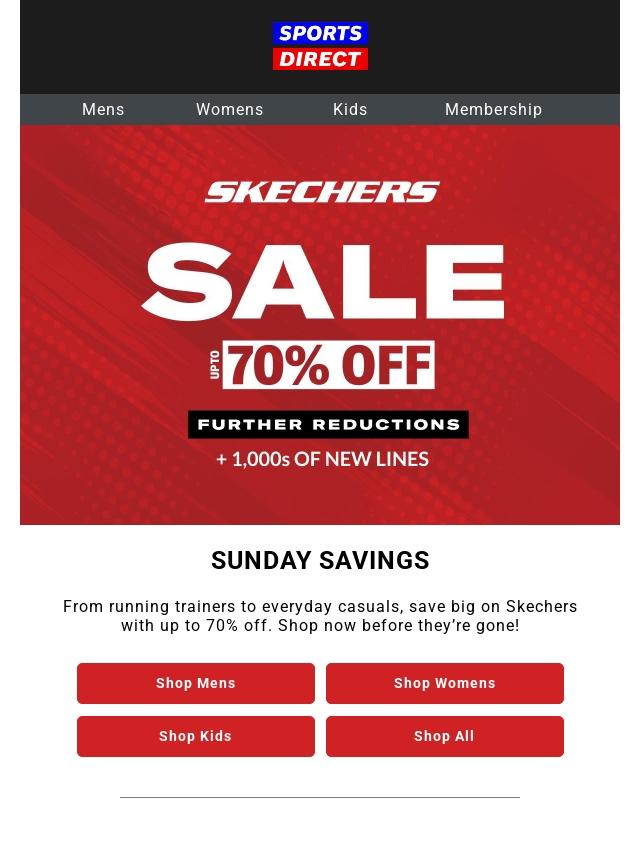Hit the Shop All button
This screenshot has width=640, height=854.
point(445,737)
